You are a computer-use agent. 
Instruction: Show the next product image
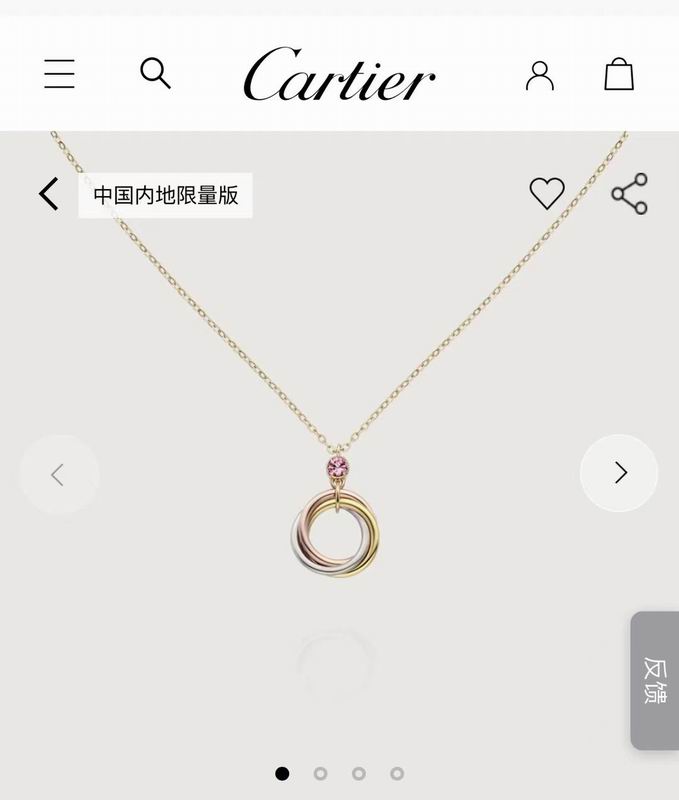[620, 473]
